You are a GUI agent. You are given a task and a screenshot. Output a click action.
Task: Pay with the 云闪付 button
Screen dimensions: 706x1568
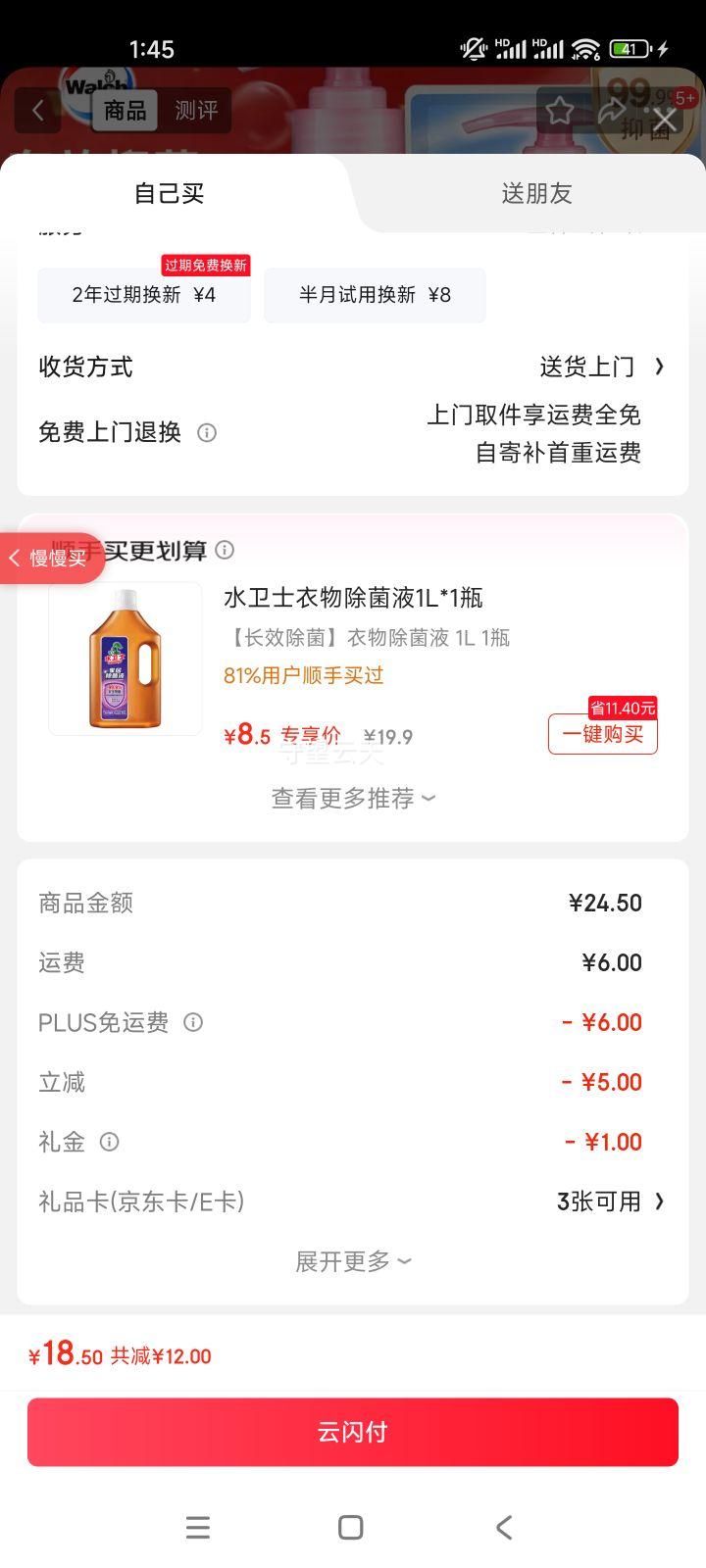[352, 1431]
